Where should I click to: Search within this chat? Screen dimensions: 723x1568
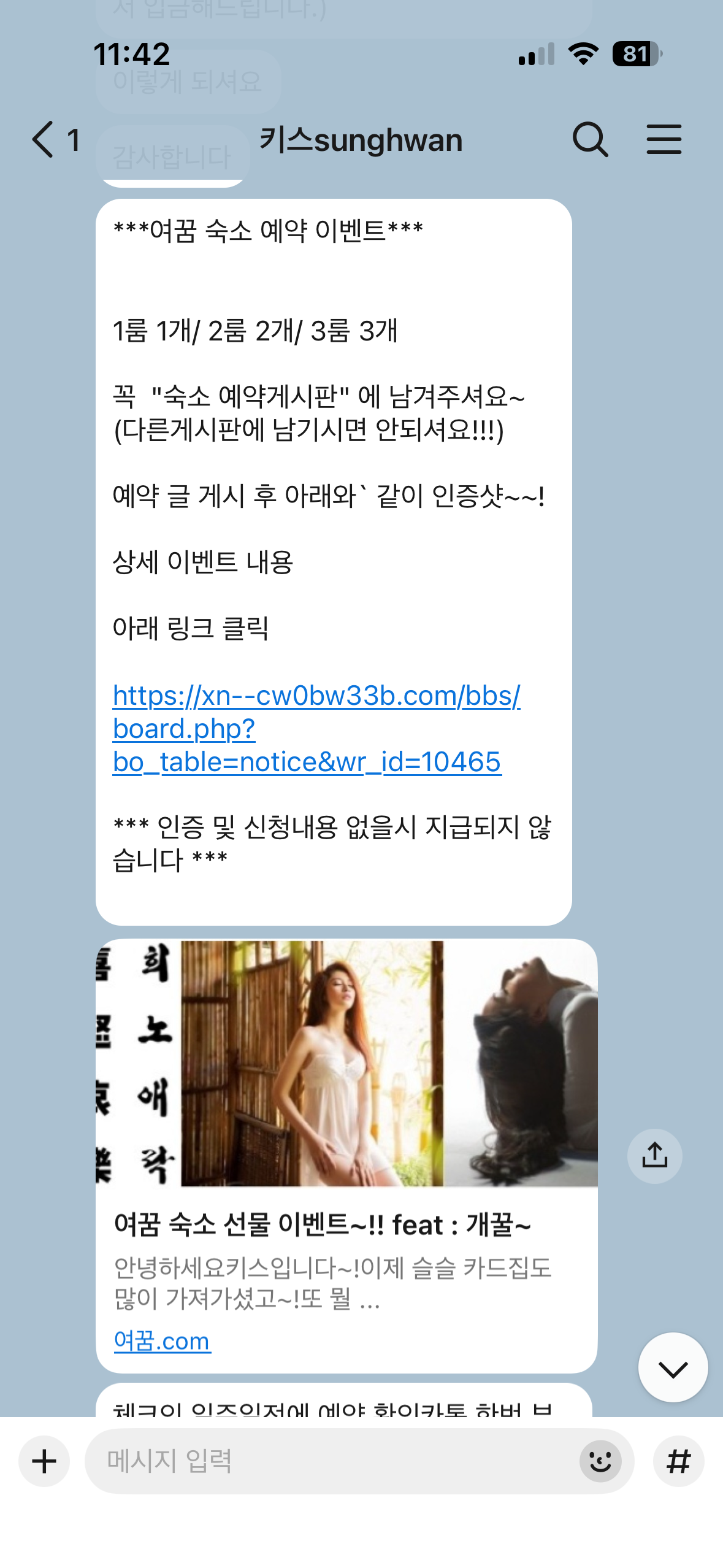tap(590, 140)
